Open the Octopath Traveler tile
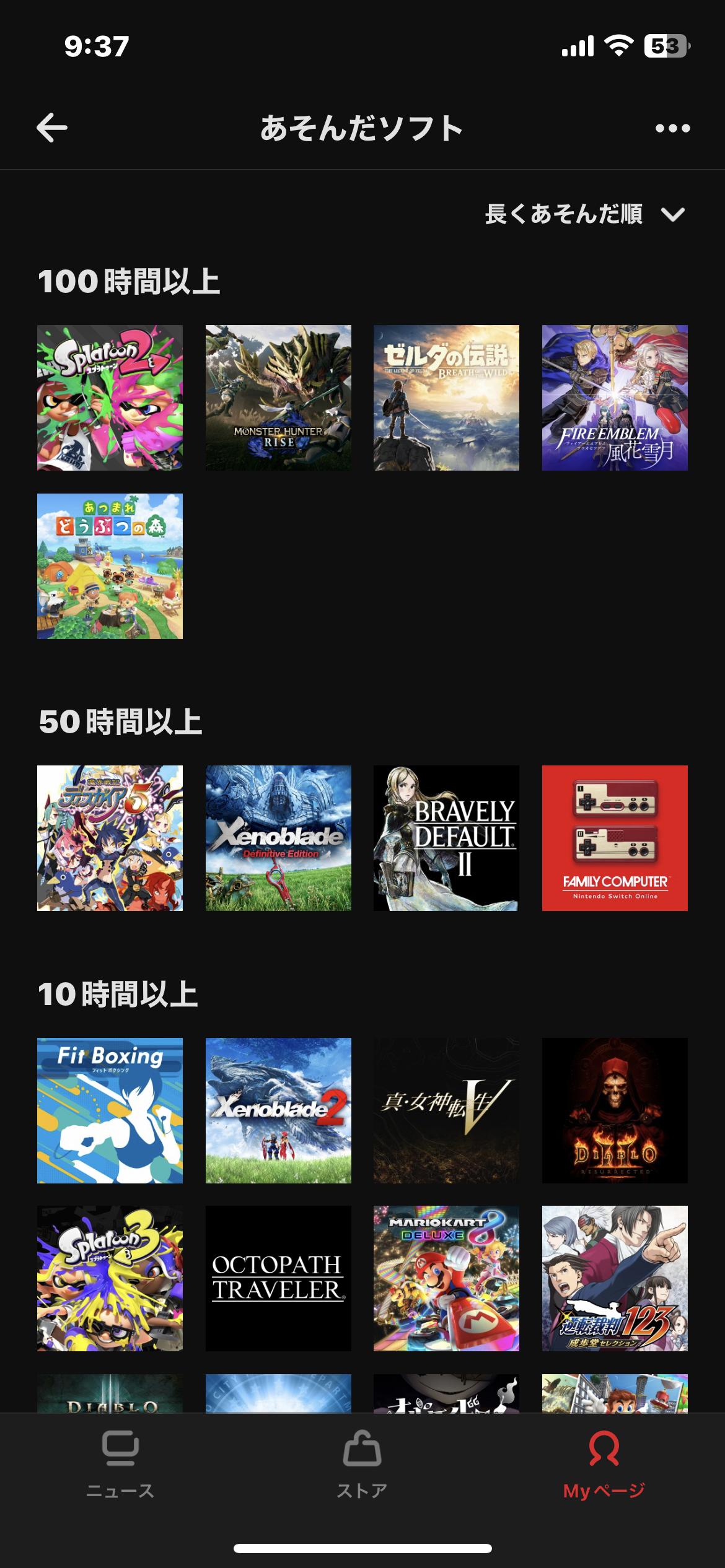 point(278,1278)
